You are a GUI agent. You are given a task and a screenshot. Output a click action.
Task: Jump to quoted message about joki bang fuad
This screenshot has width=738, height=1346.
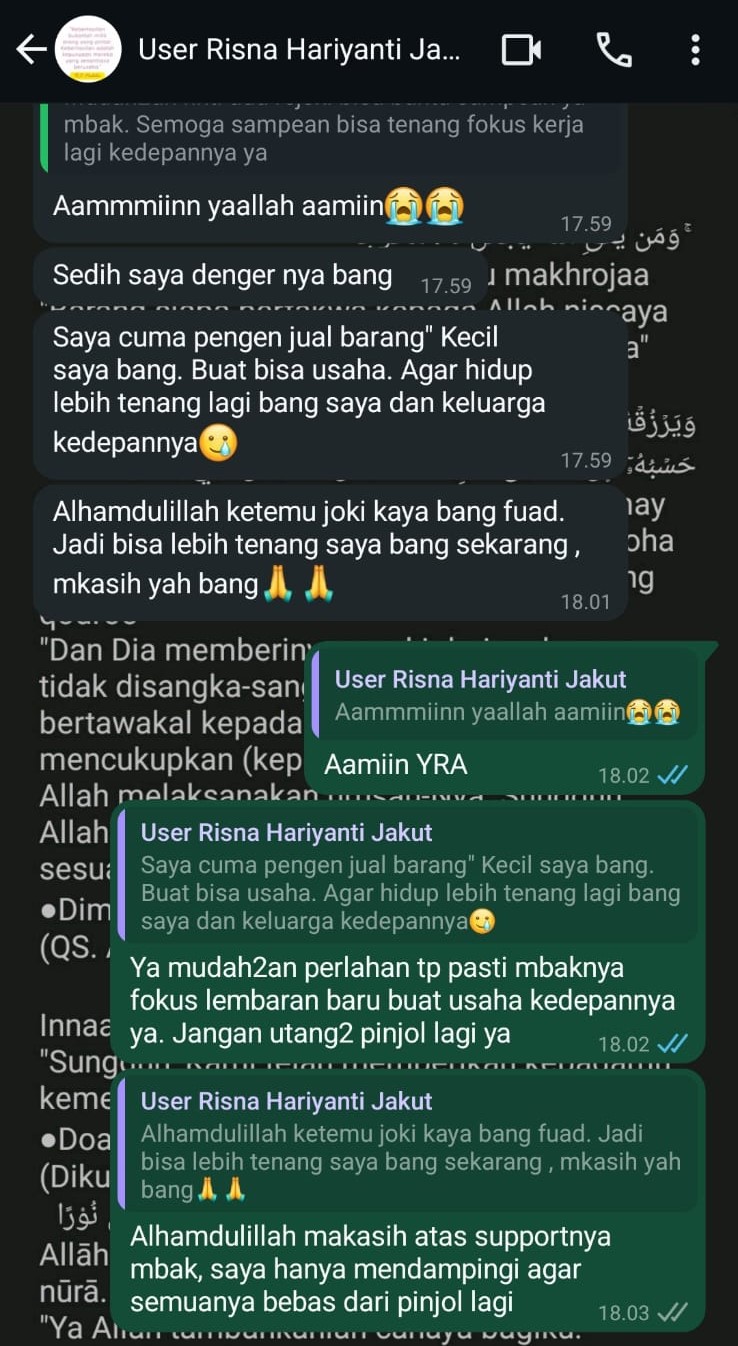[408, 1146]
